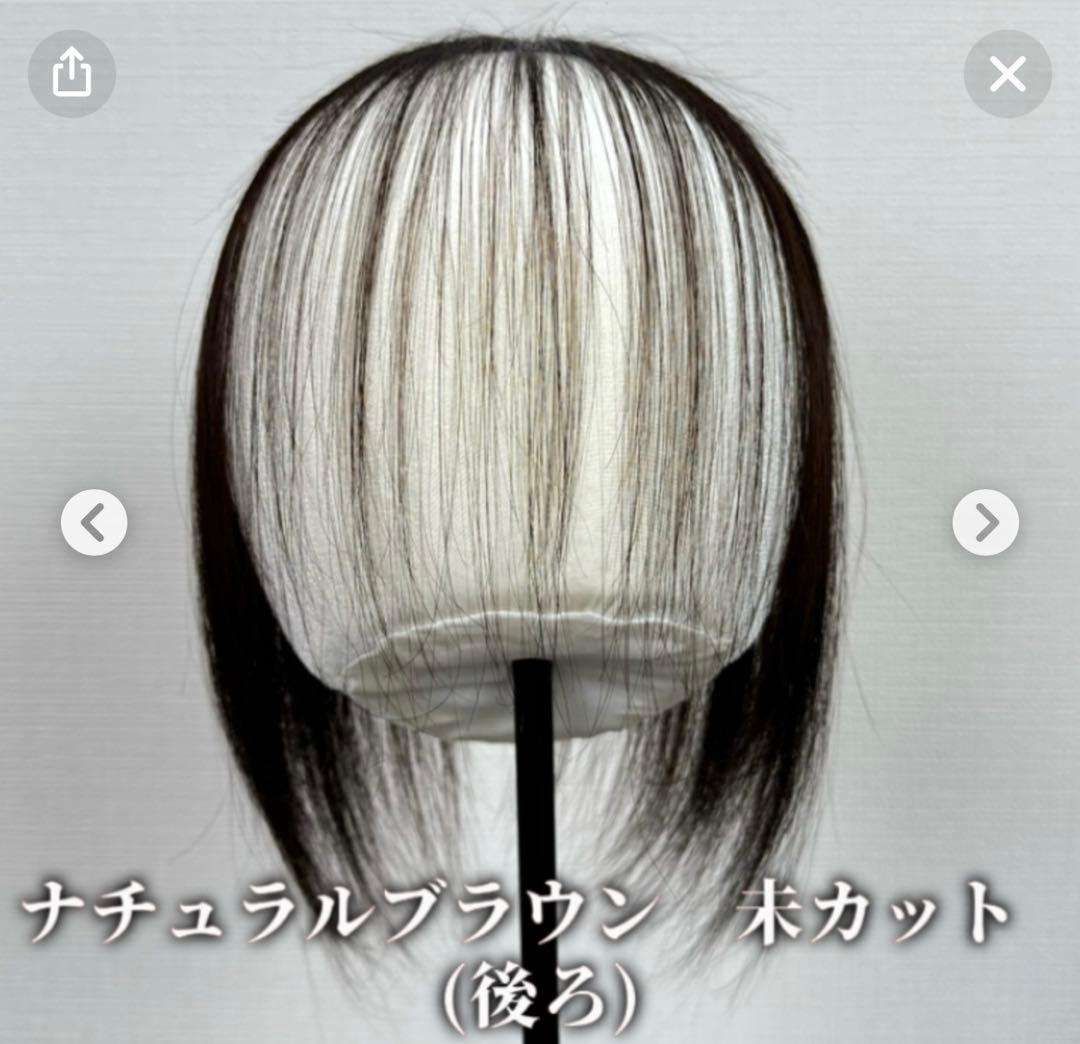The image size is (1080, 1044).
Task: Close the image viewer
Action: [1007, 74]
